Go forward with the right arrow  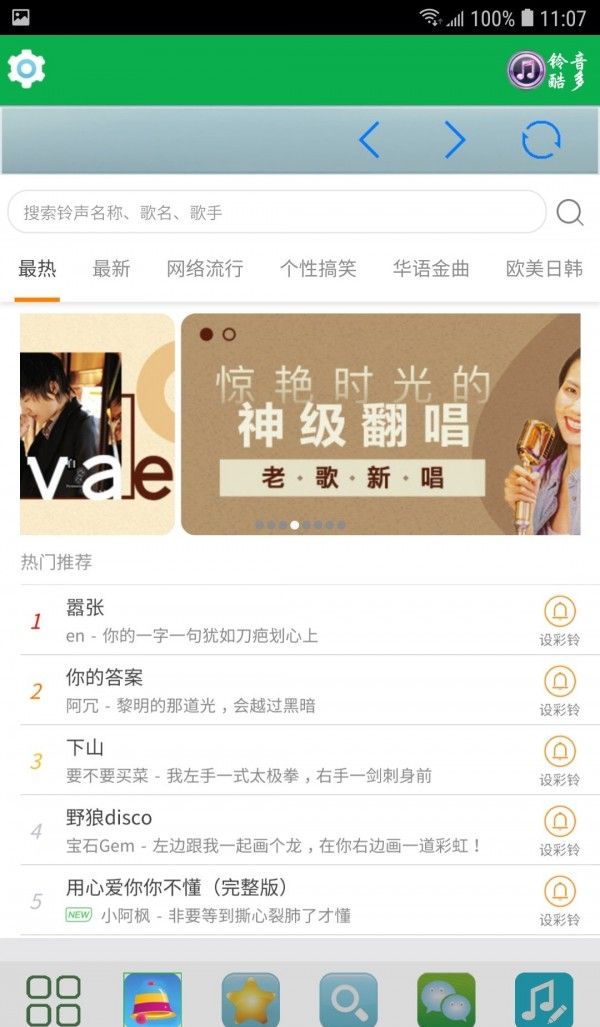pos(455,140)
